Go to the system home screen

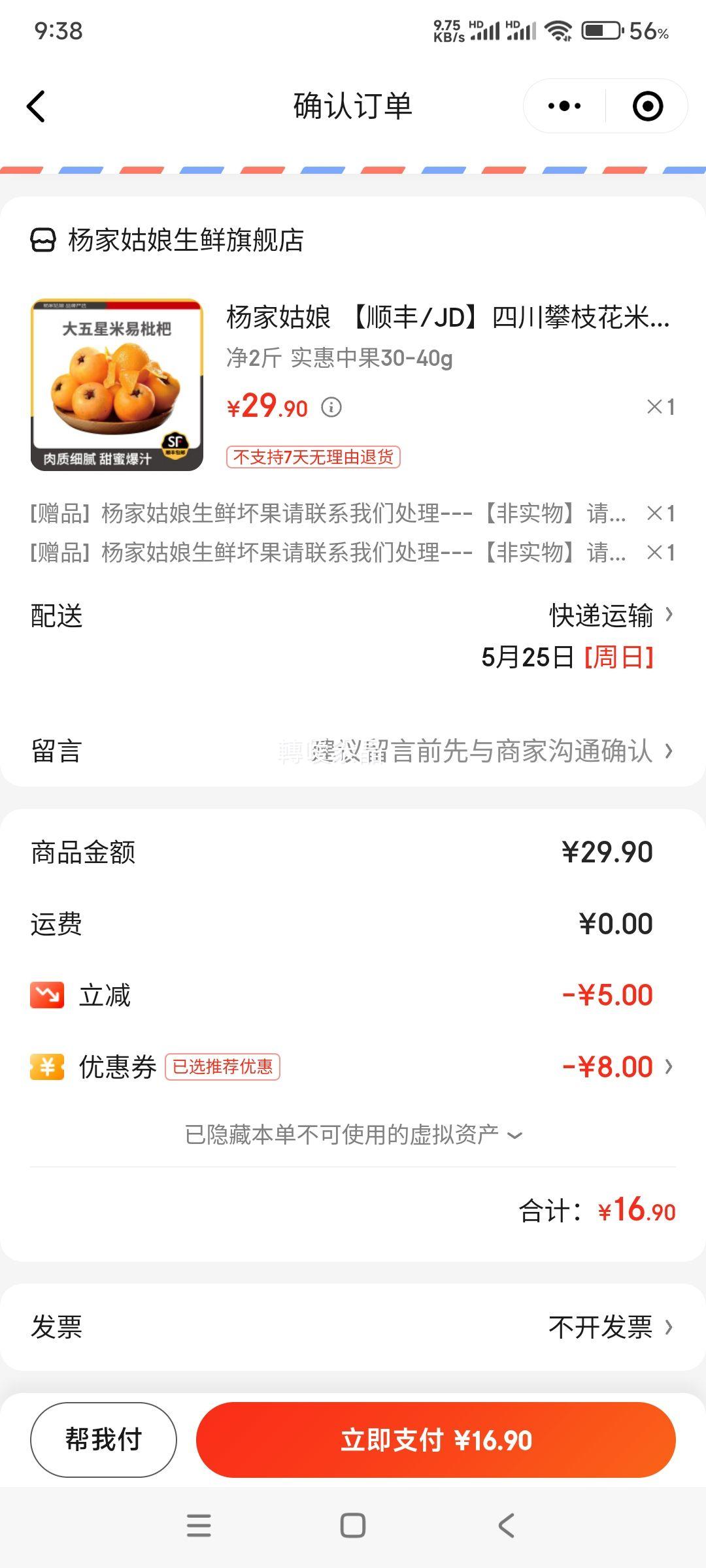point(353,1526)
